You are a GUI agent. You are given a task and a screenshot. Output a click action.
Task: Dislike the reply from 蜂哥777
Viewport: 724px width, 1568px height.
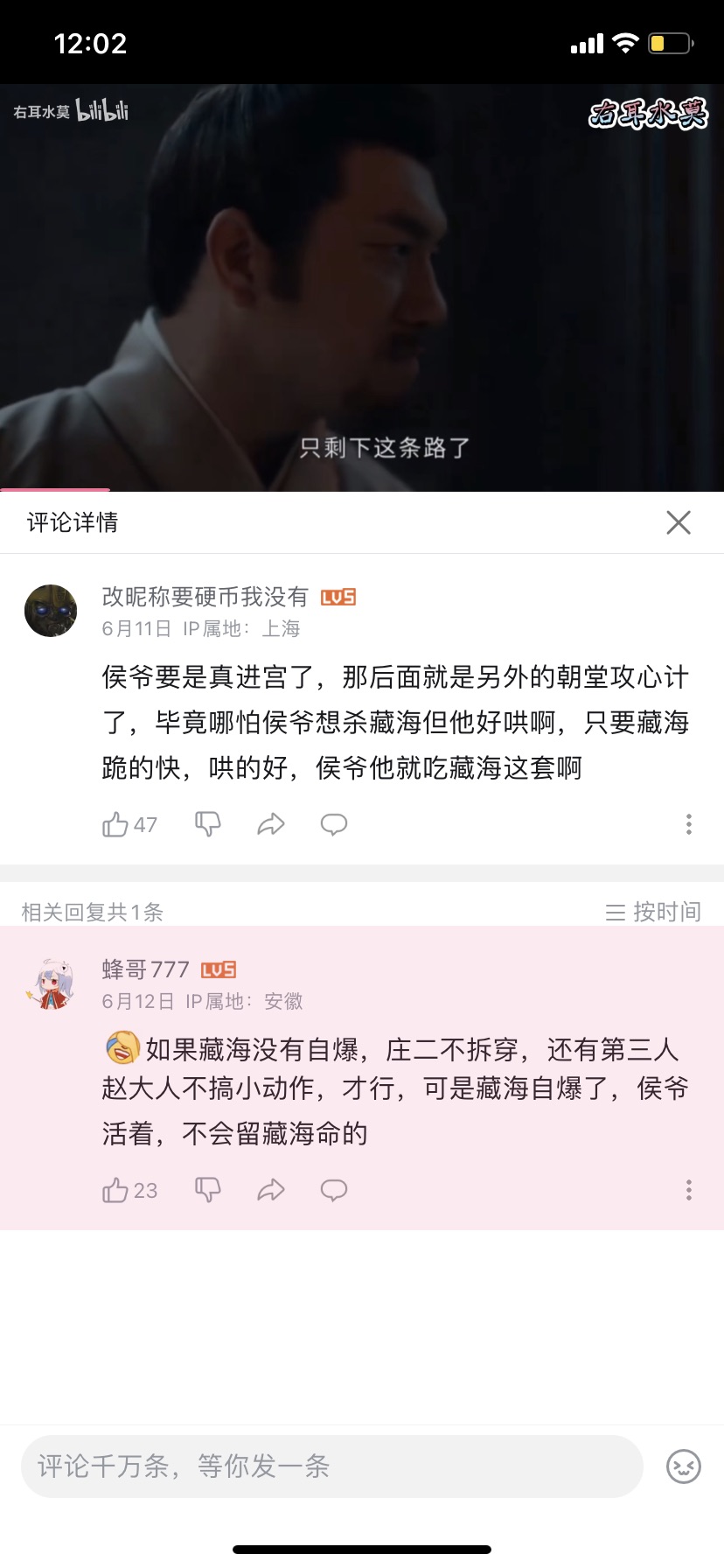207,1189
